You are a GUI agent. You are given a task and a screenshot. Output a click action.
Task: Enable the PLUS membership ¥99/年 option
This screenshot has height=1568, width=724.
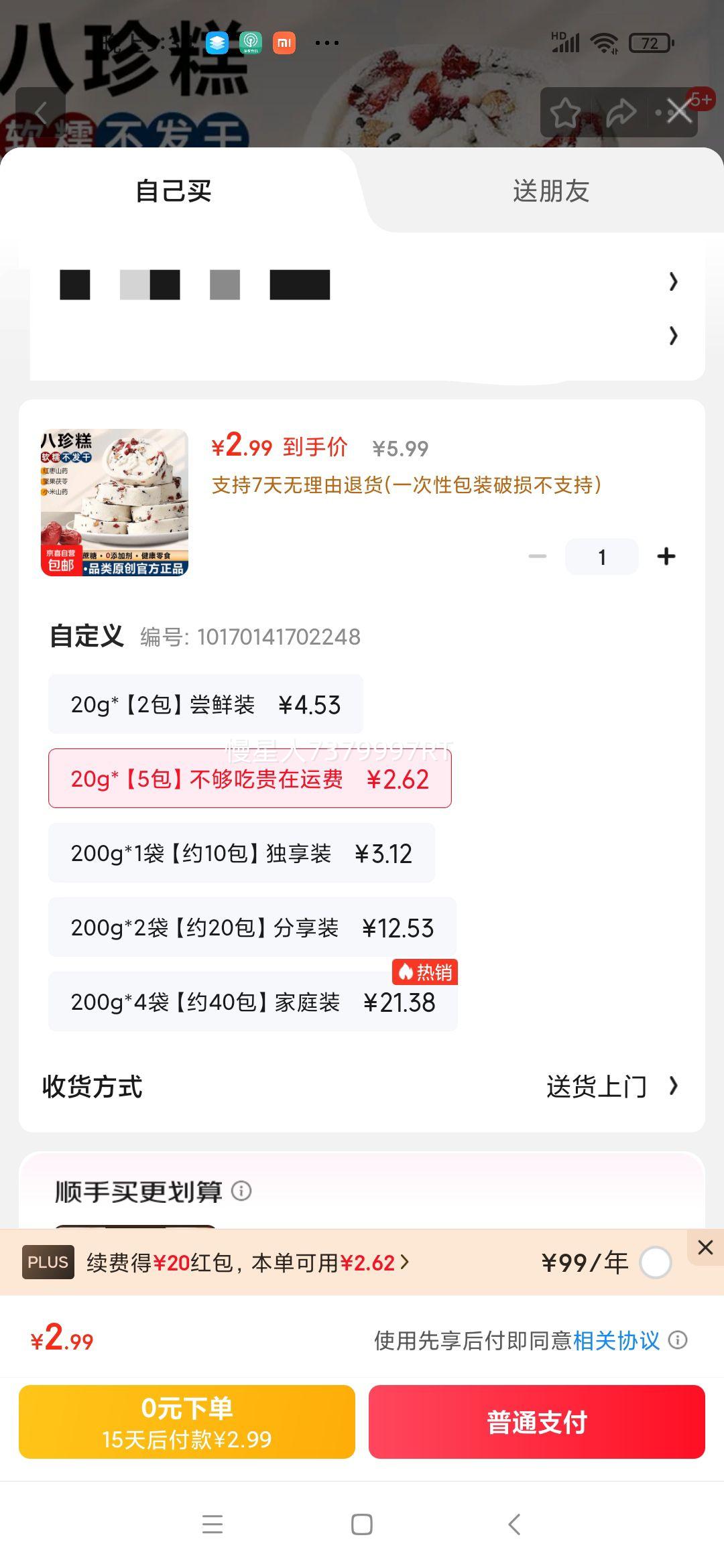pos(655,1262)
